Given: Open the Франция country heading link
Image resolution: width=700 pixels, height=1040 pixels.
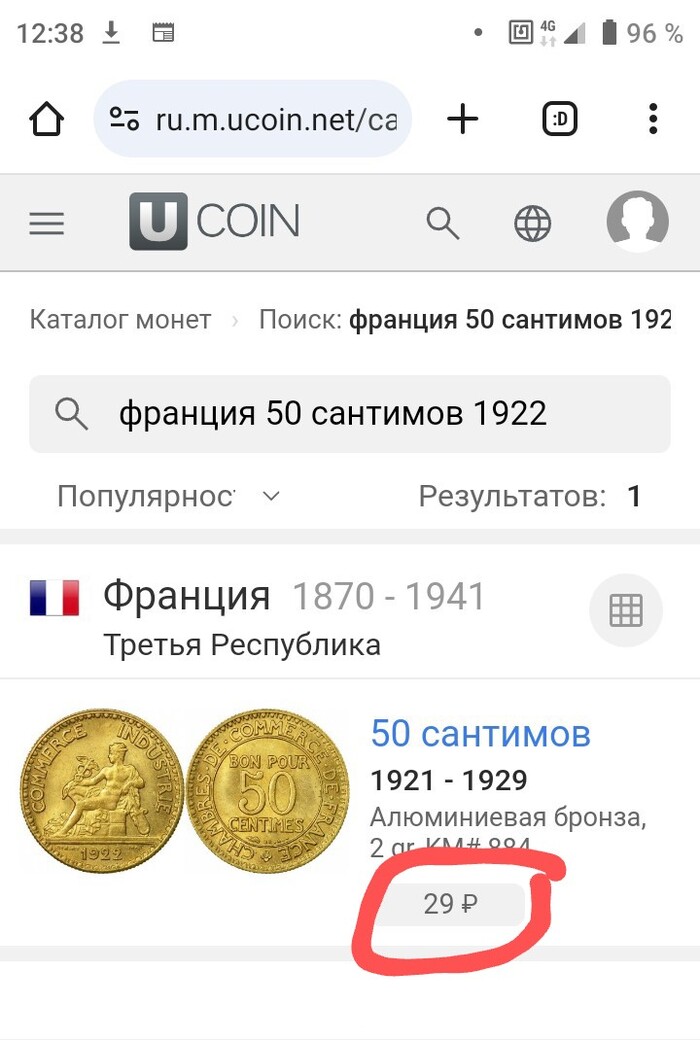Looking at the screenshot, I should [x=186, y=597].
